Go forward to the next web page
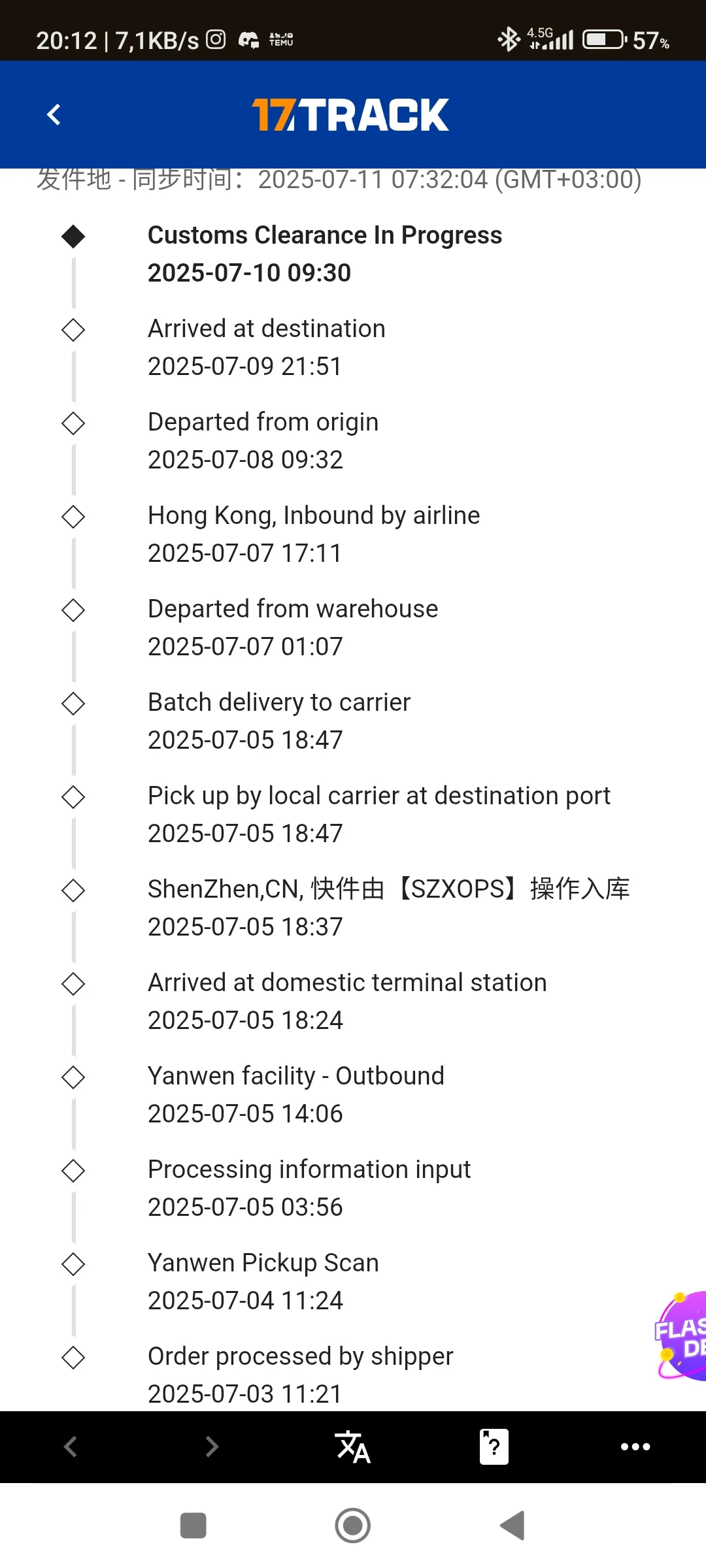The width and height of the screenshot is (706, 1568). 212,1446
